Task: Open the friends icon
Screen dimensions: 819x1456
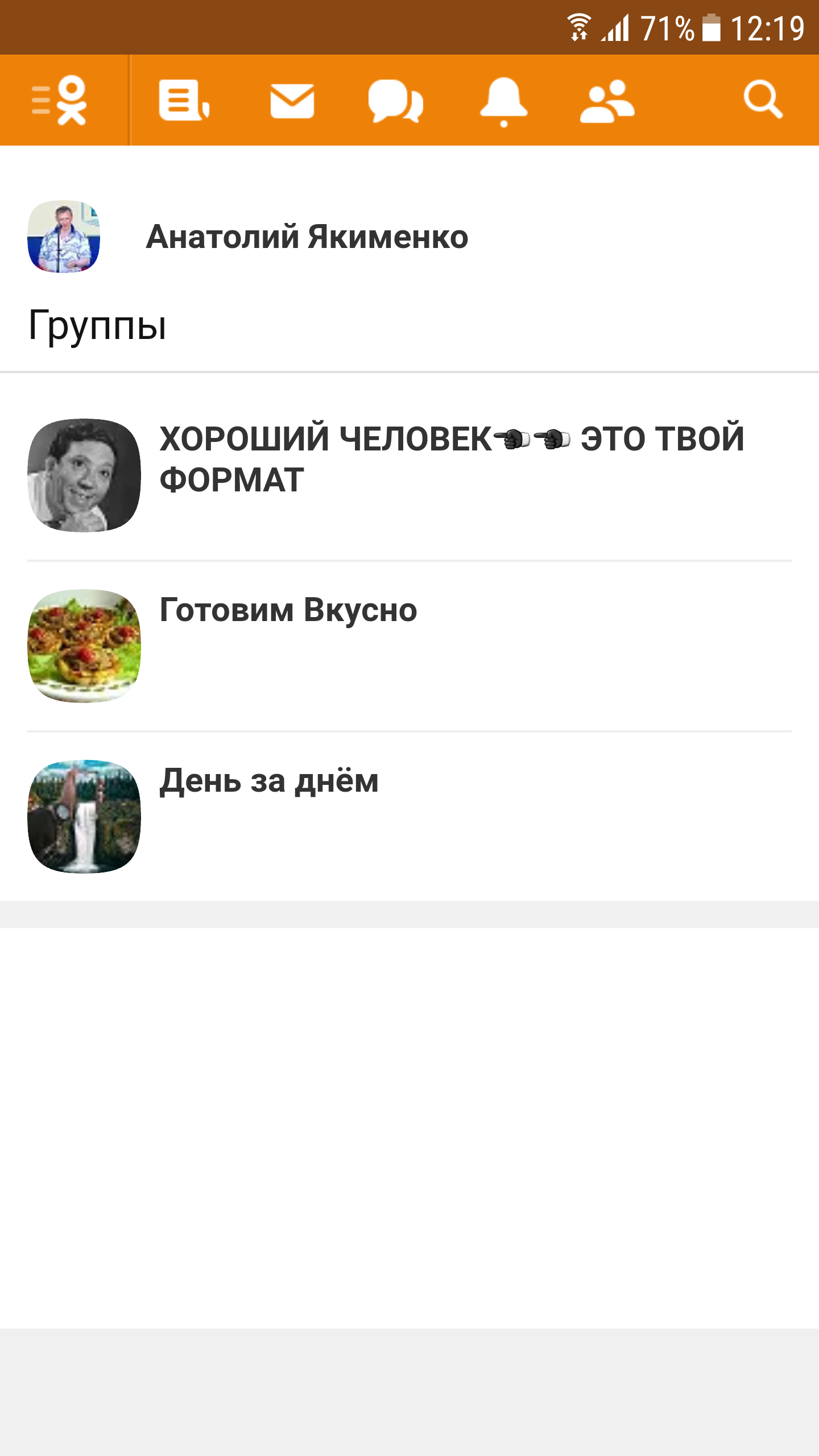Action: pyautogui.click(x=606, y=101)
